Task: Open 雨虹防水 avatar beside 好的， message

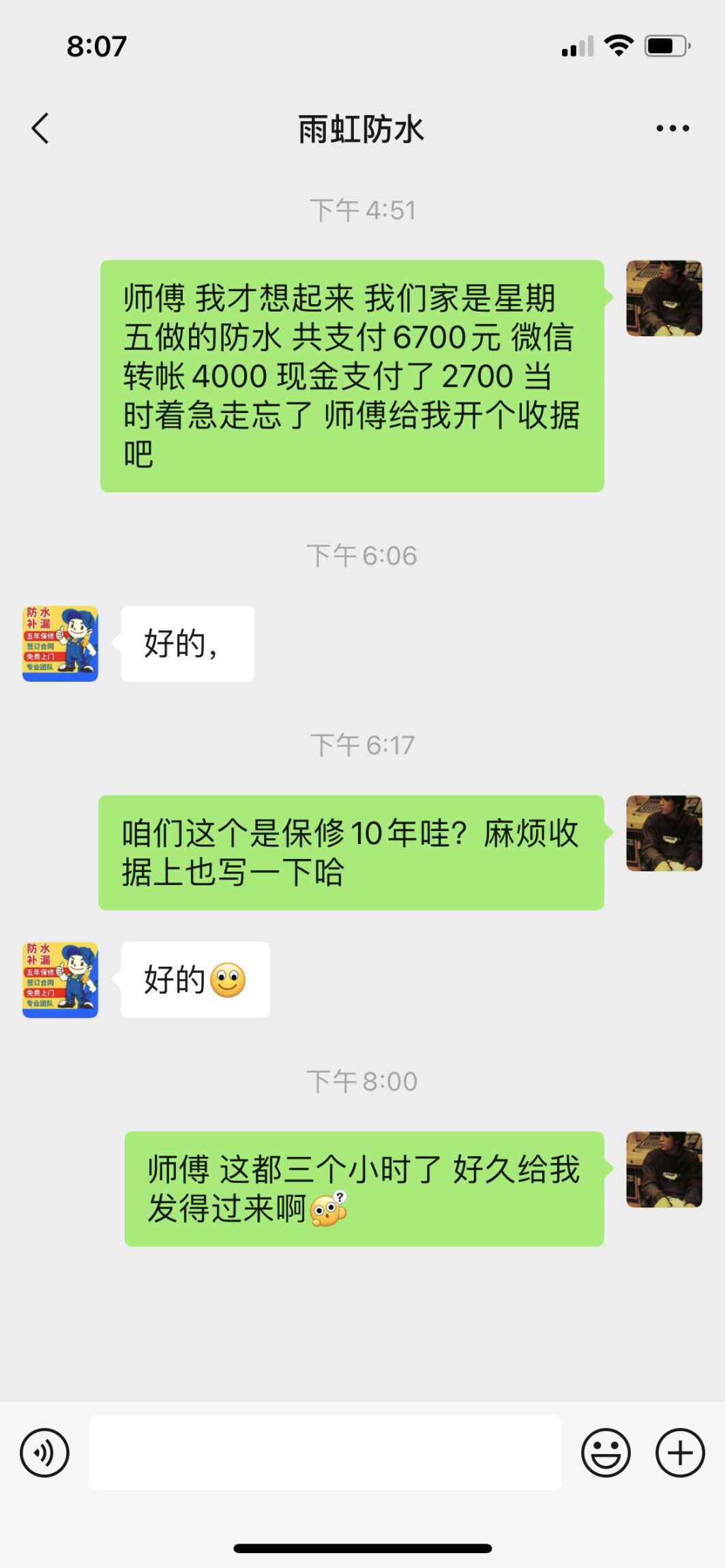Action: [61, 644]
